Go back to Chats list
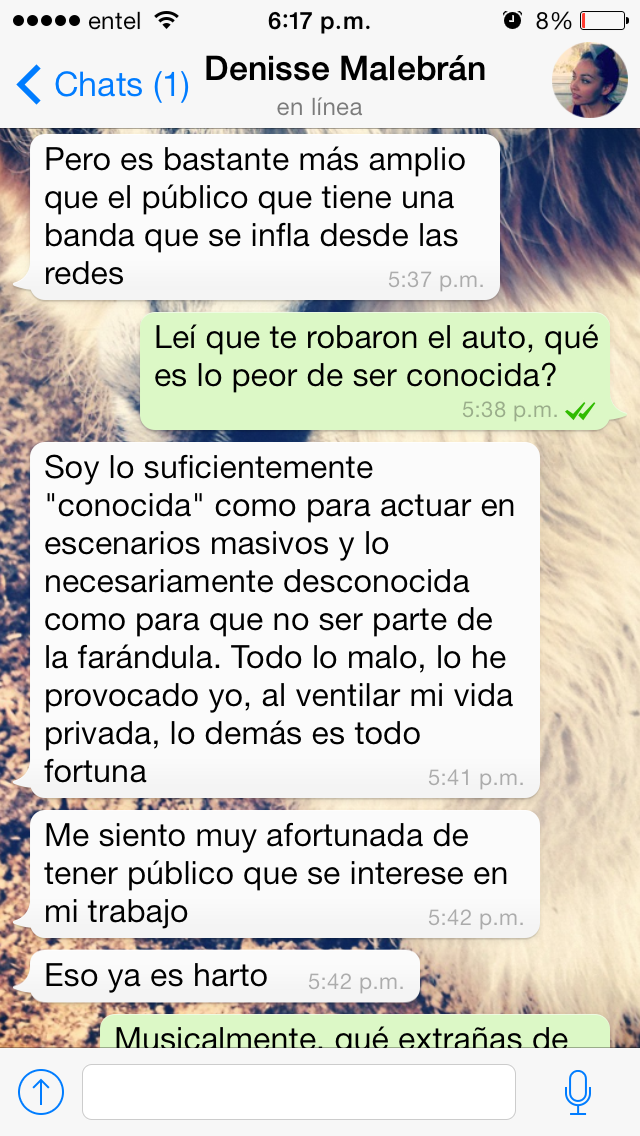Viewport: 640px width, 1136px height. (102, 85)
